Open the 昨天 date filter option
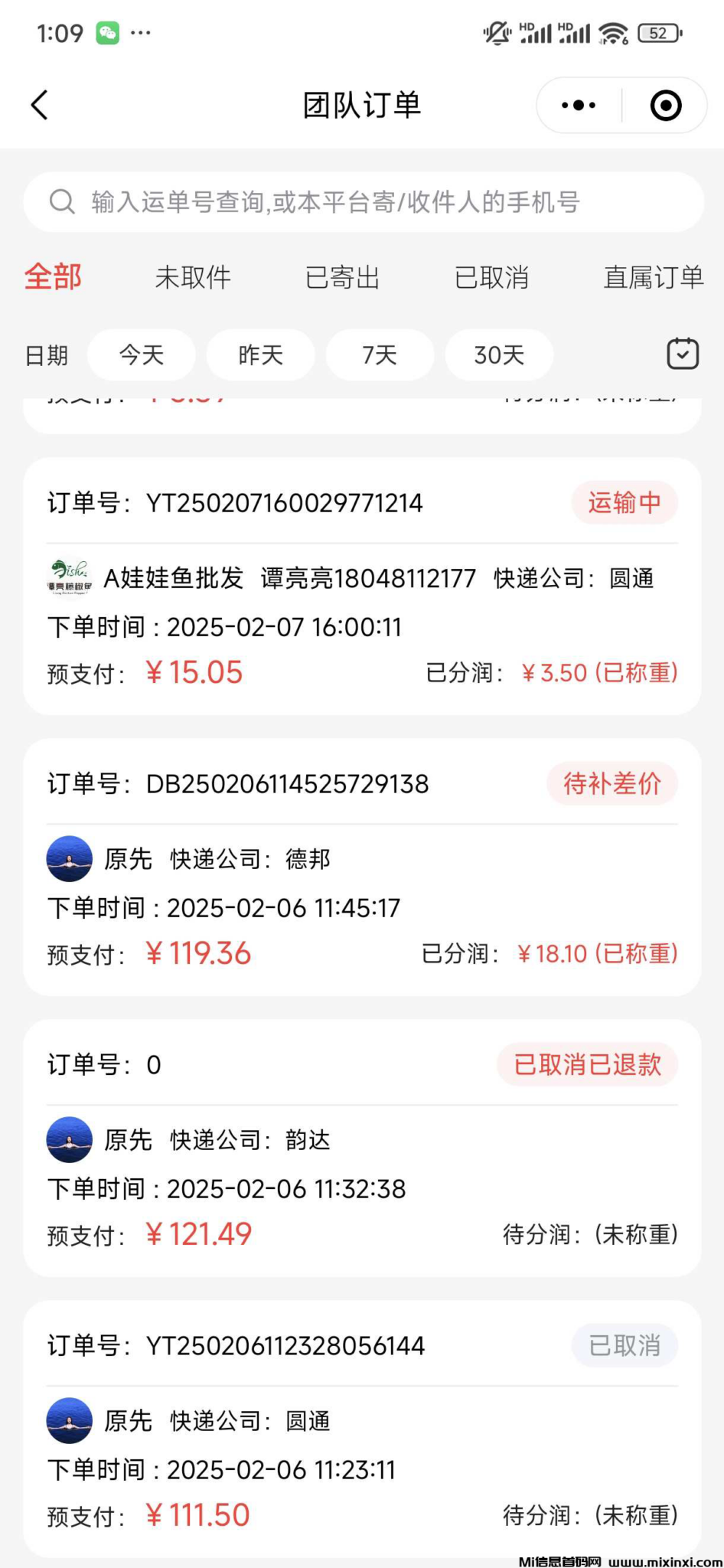 [259, 354]
